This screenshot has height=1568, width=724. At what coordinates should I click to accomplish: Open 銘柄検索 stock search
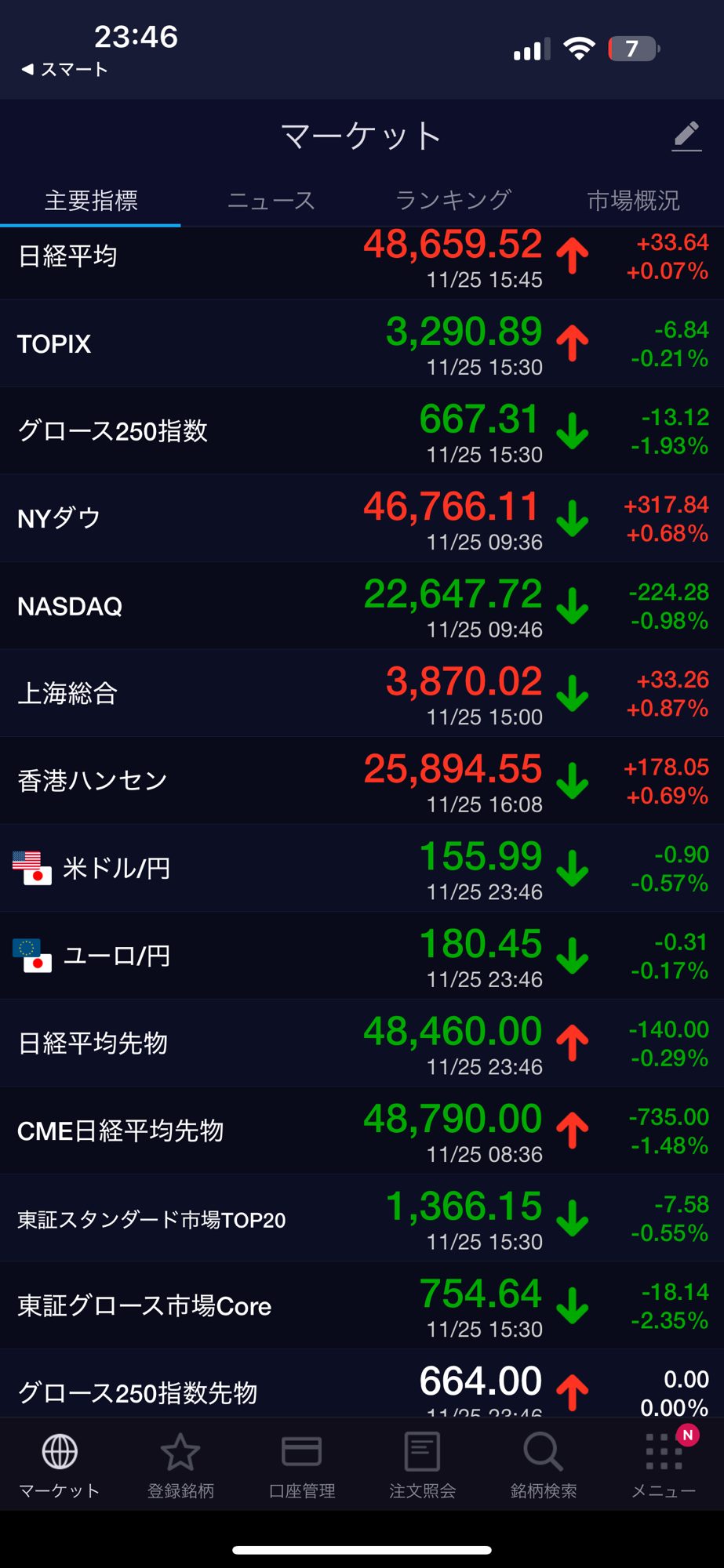543,1464
